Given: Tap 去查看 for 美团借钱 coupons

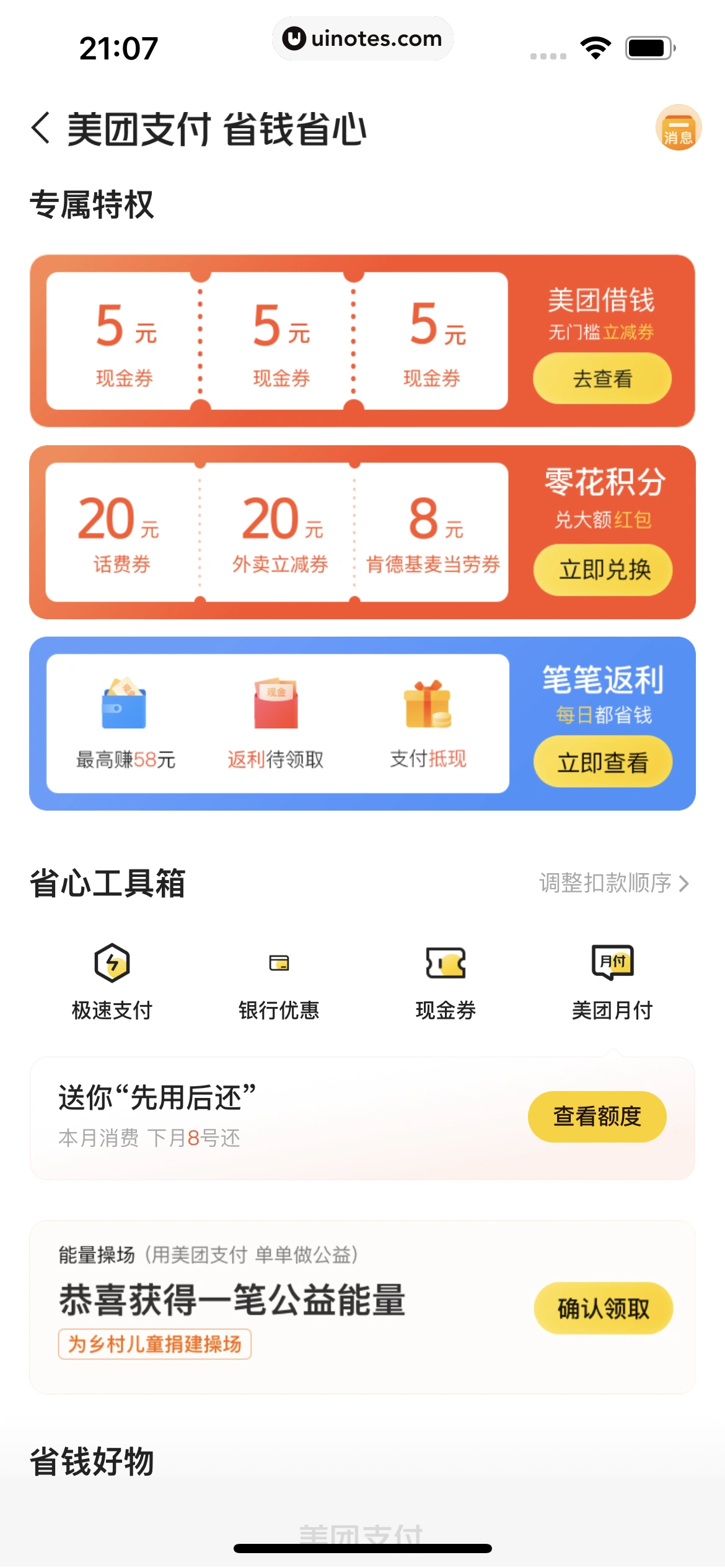Looking at the screenshot, I should 602,378.
